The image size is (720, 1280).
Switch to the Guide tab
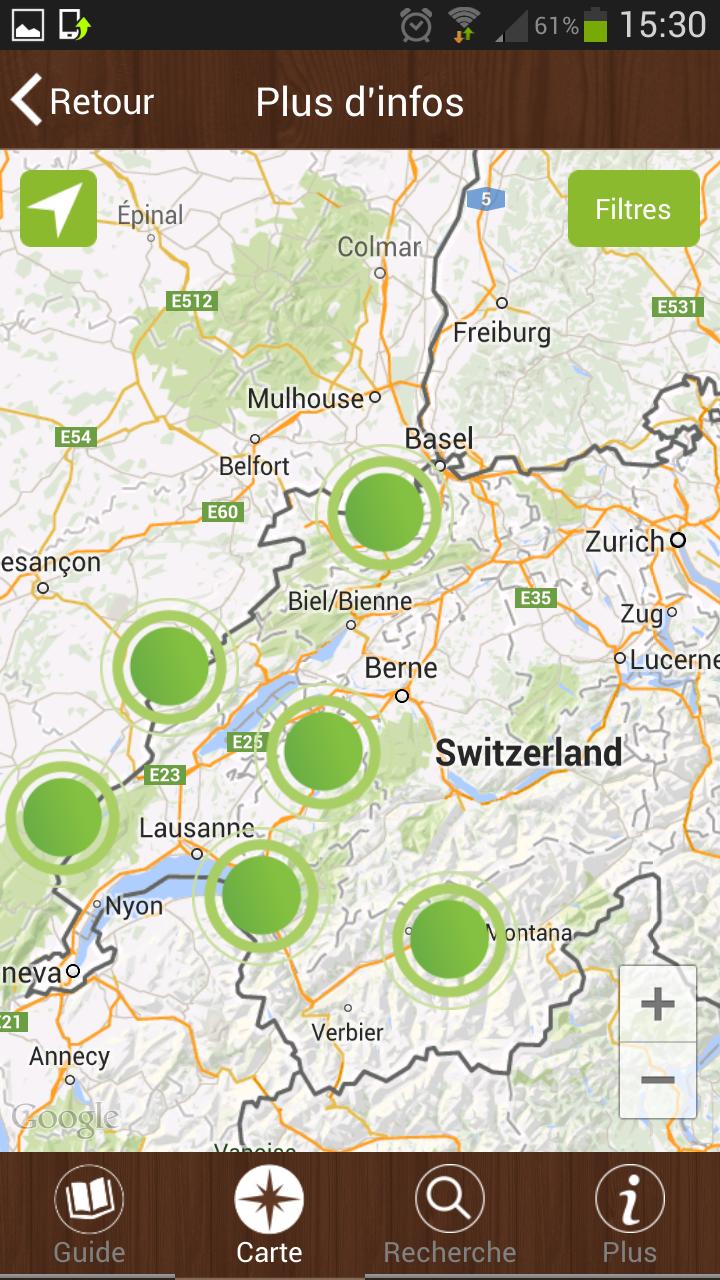tap(90, 1215)
